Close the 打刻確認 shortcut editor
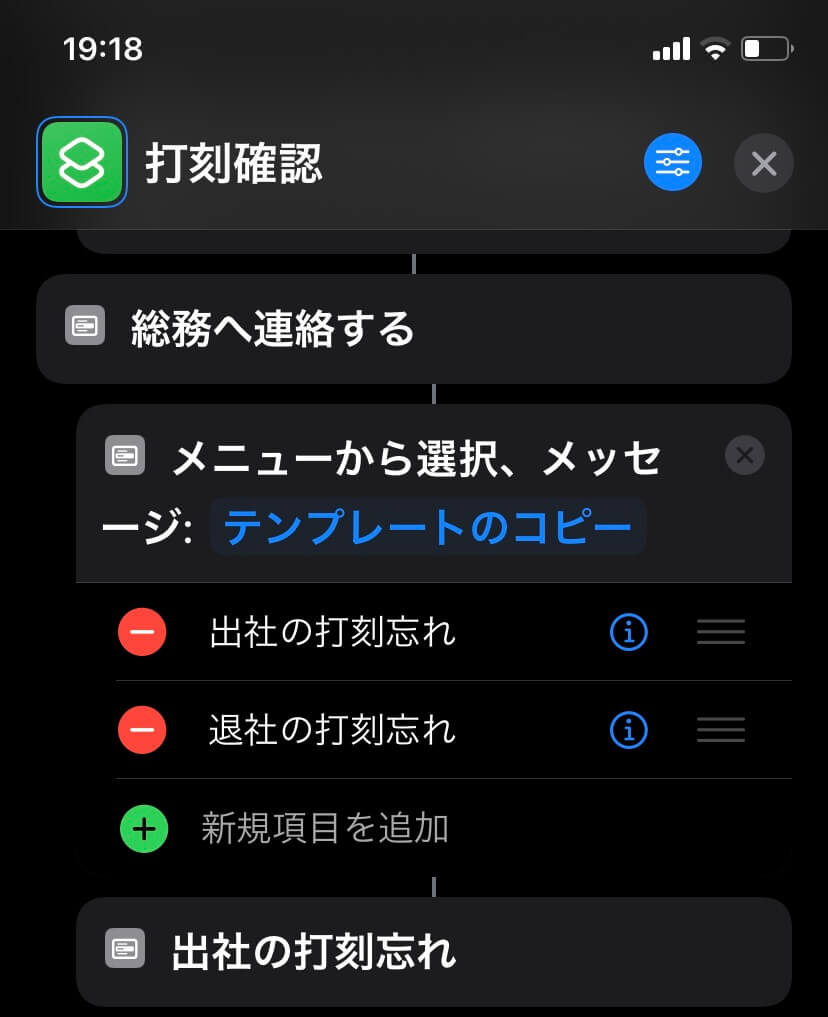This screenshot has height=1017, width=828. tap(764, 163)
